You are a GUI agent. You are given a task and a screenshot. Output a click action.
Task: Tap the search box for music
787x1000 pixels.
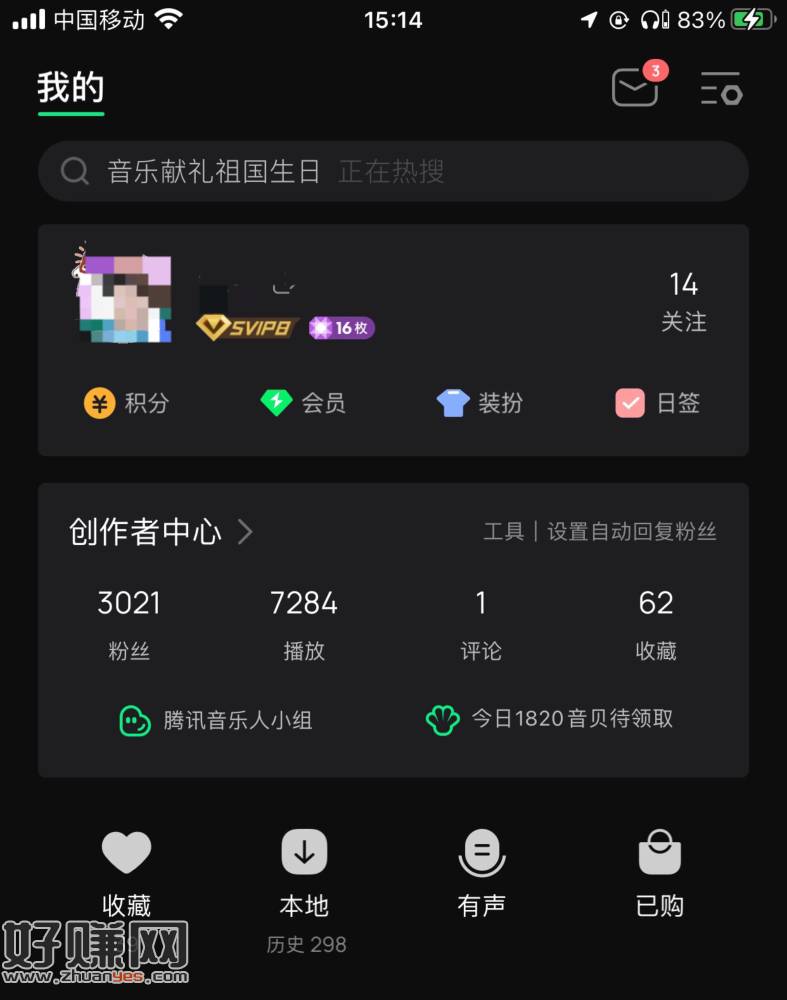point(393,171)
